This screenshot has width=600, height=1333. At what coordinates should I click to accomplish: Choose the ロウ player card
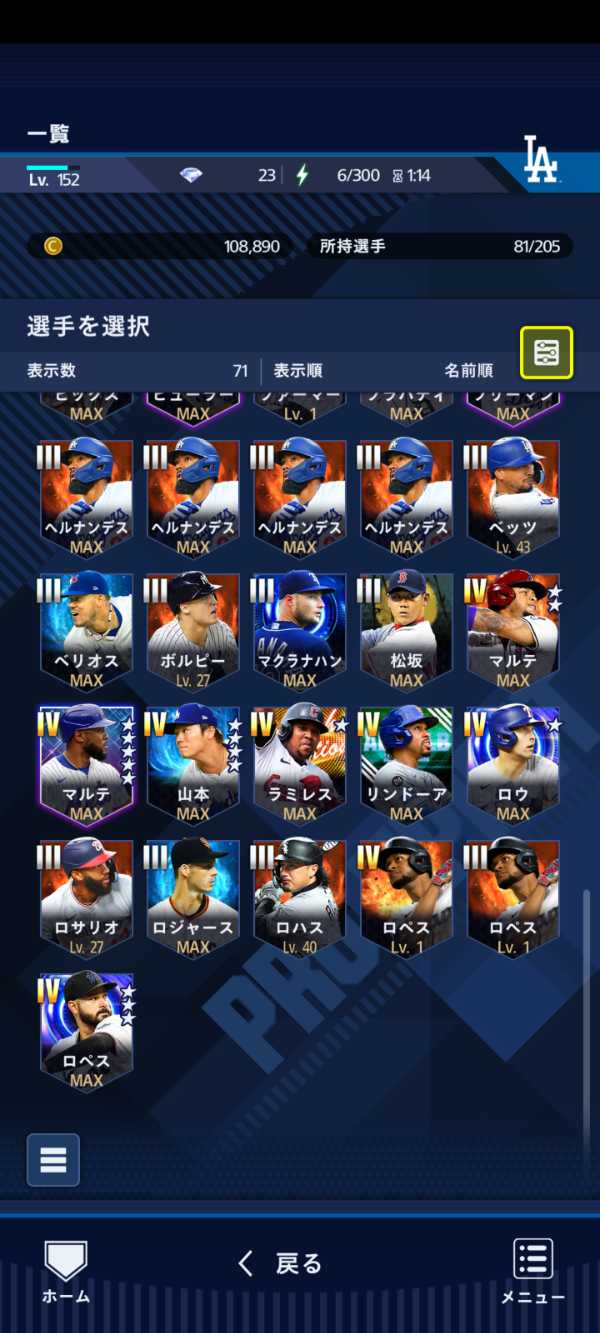pyautogui.click(x=513, y=763)
